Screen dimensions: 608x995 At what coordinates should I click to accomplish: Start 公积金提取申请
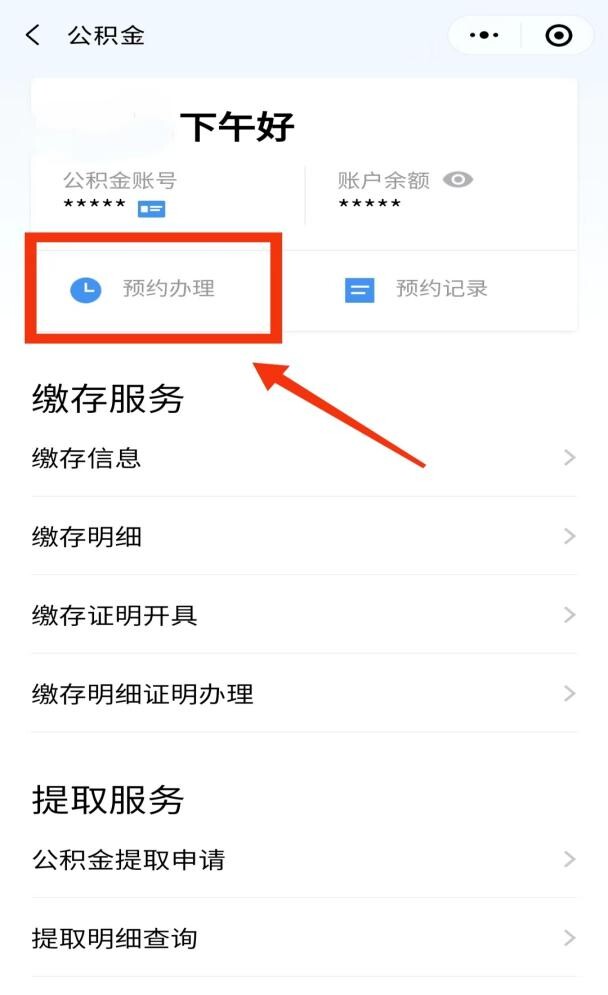[304, 859]
